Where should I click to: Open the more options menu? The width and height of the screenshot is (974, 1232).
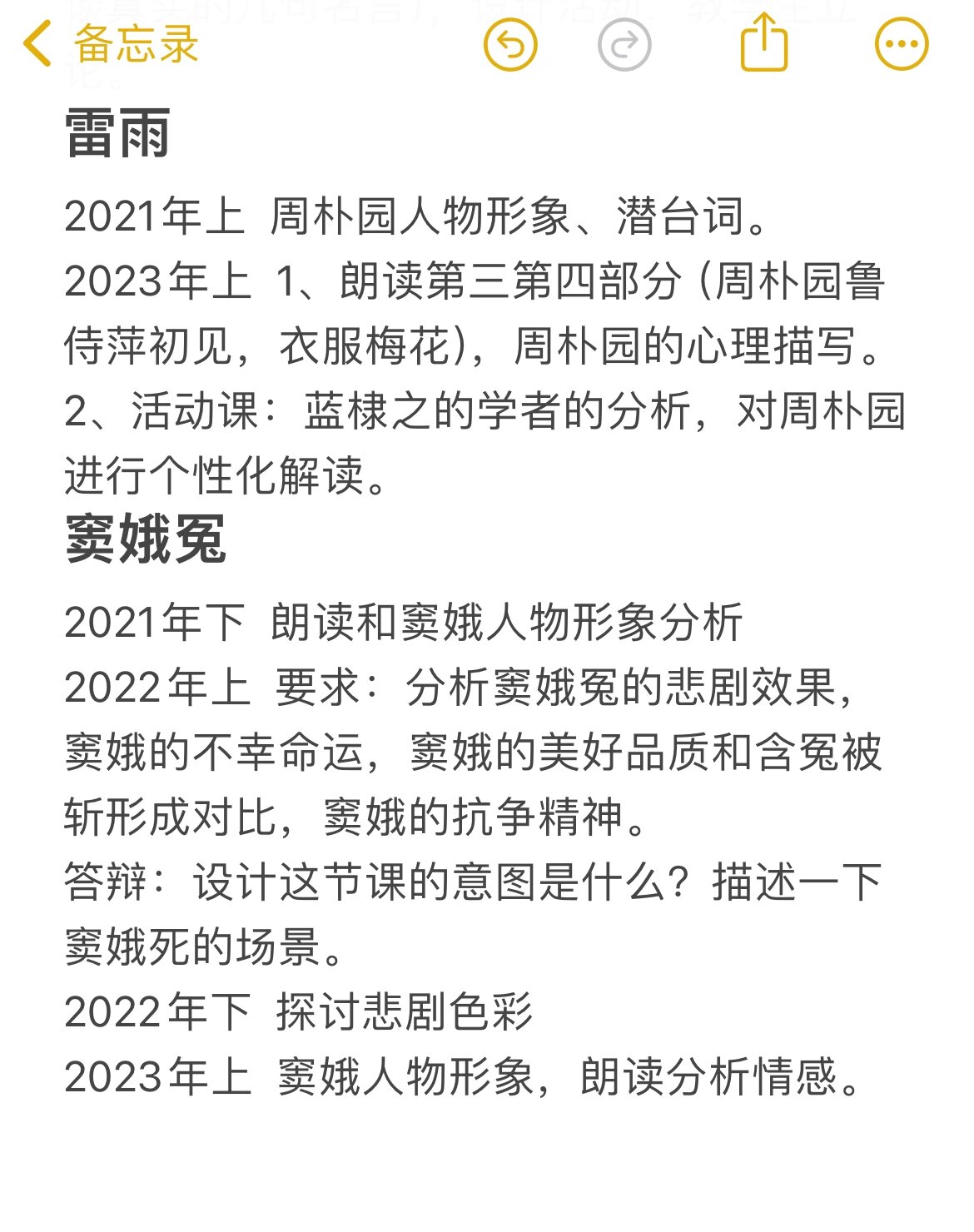[902, 45]
